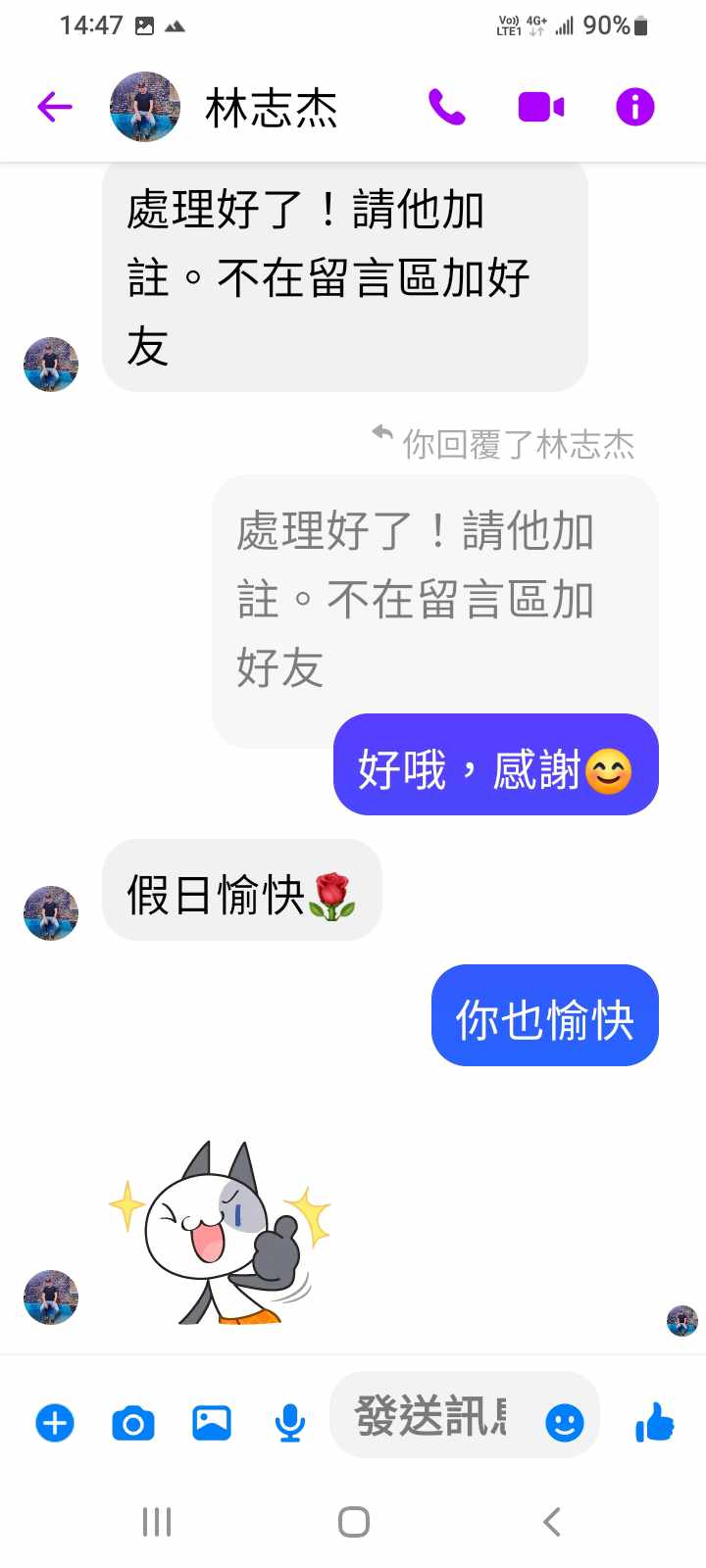Tap the system home button
This screenshot has height=1568, width=706.
coord(353,1522)
